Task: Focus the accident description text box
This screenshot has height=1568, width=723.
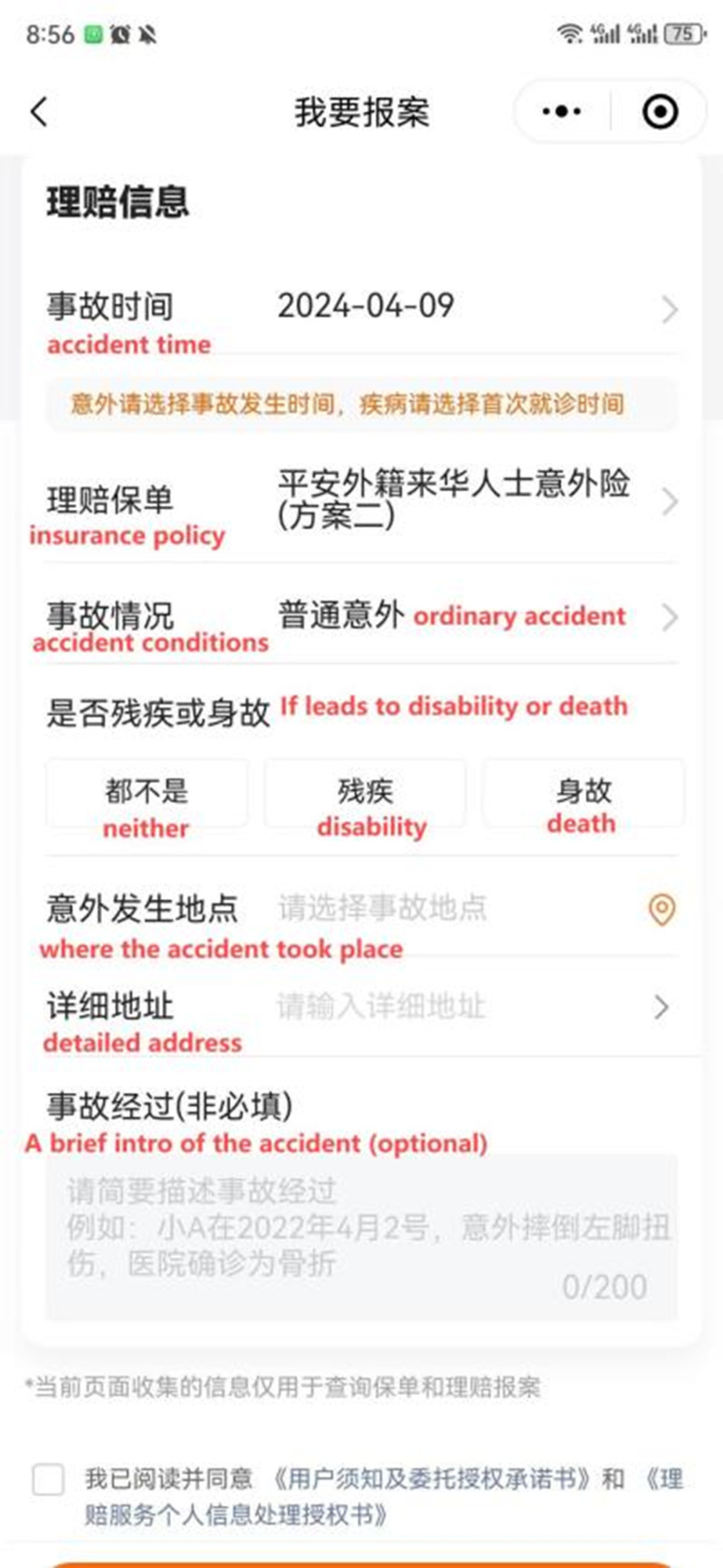Action: [362, 1234]
